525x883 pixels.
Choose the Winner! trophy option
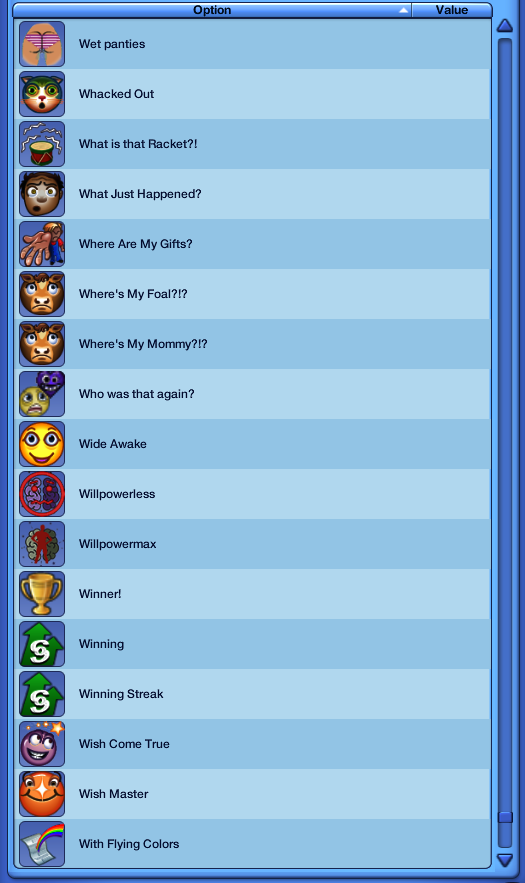coord(252,594)
